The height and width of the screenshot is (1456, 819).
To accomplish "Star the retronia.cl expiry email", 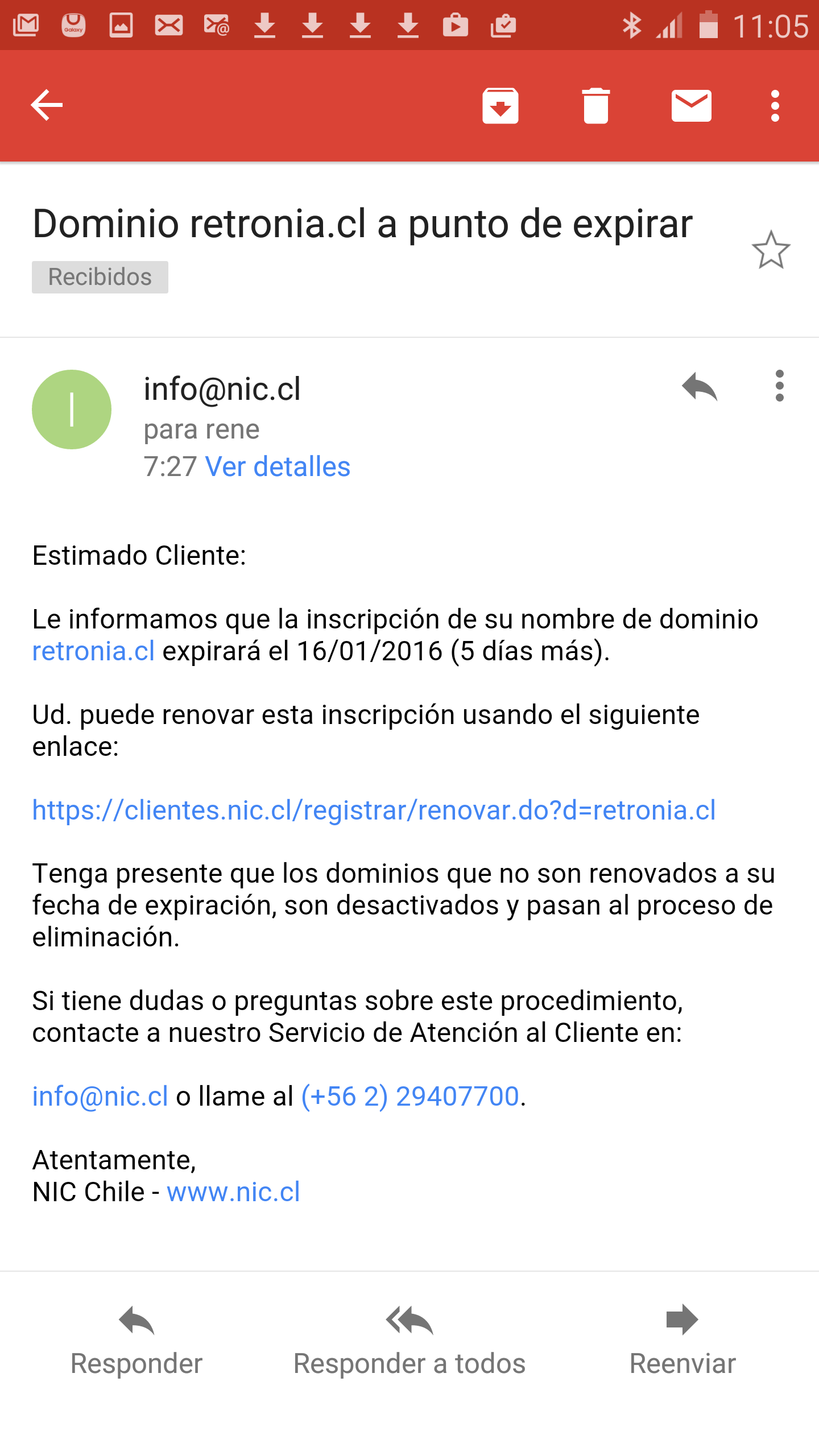I will pos(771,250).
